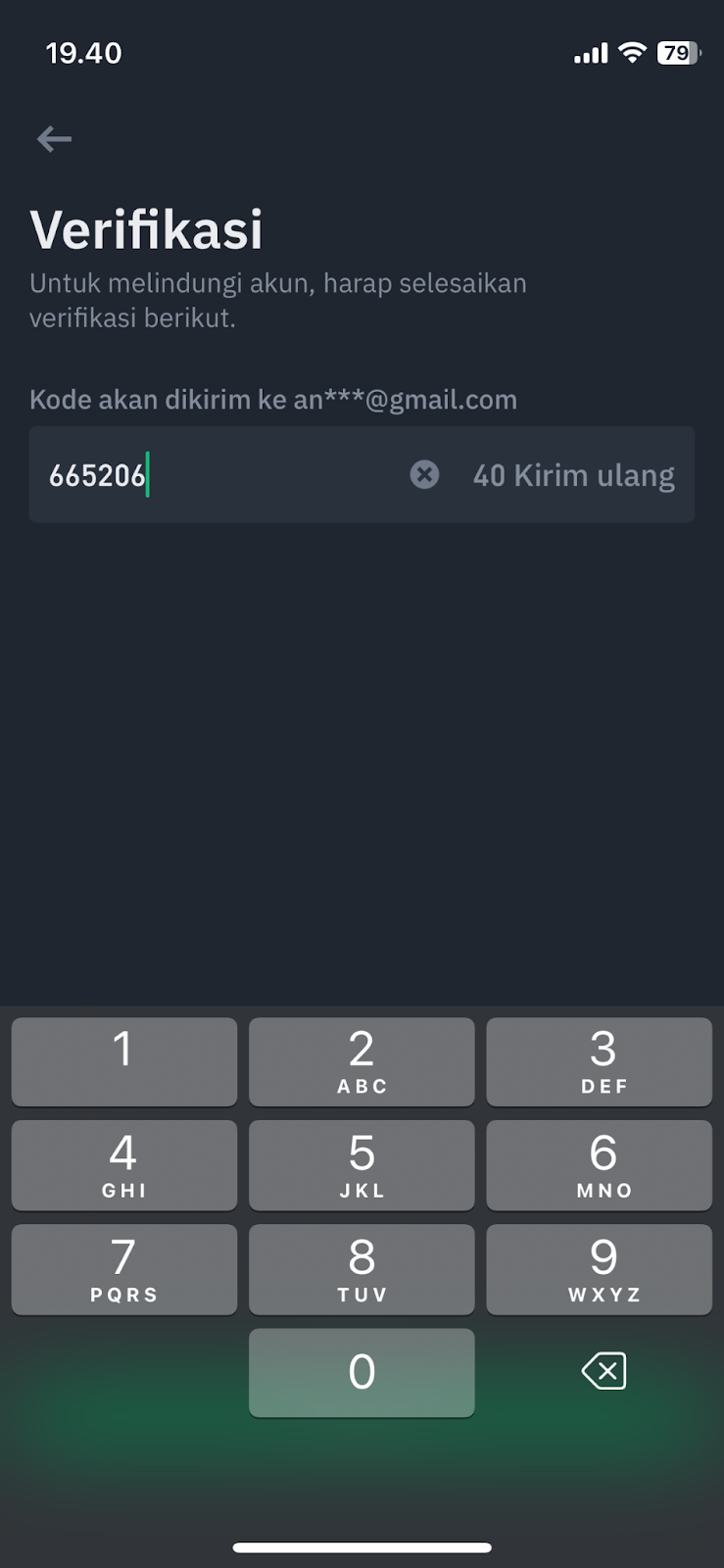Go back using the arrow icon
Image resolution: width=724 pixels, height=1568 pixels.
[54, 139]
